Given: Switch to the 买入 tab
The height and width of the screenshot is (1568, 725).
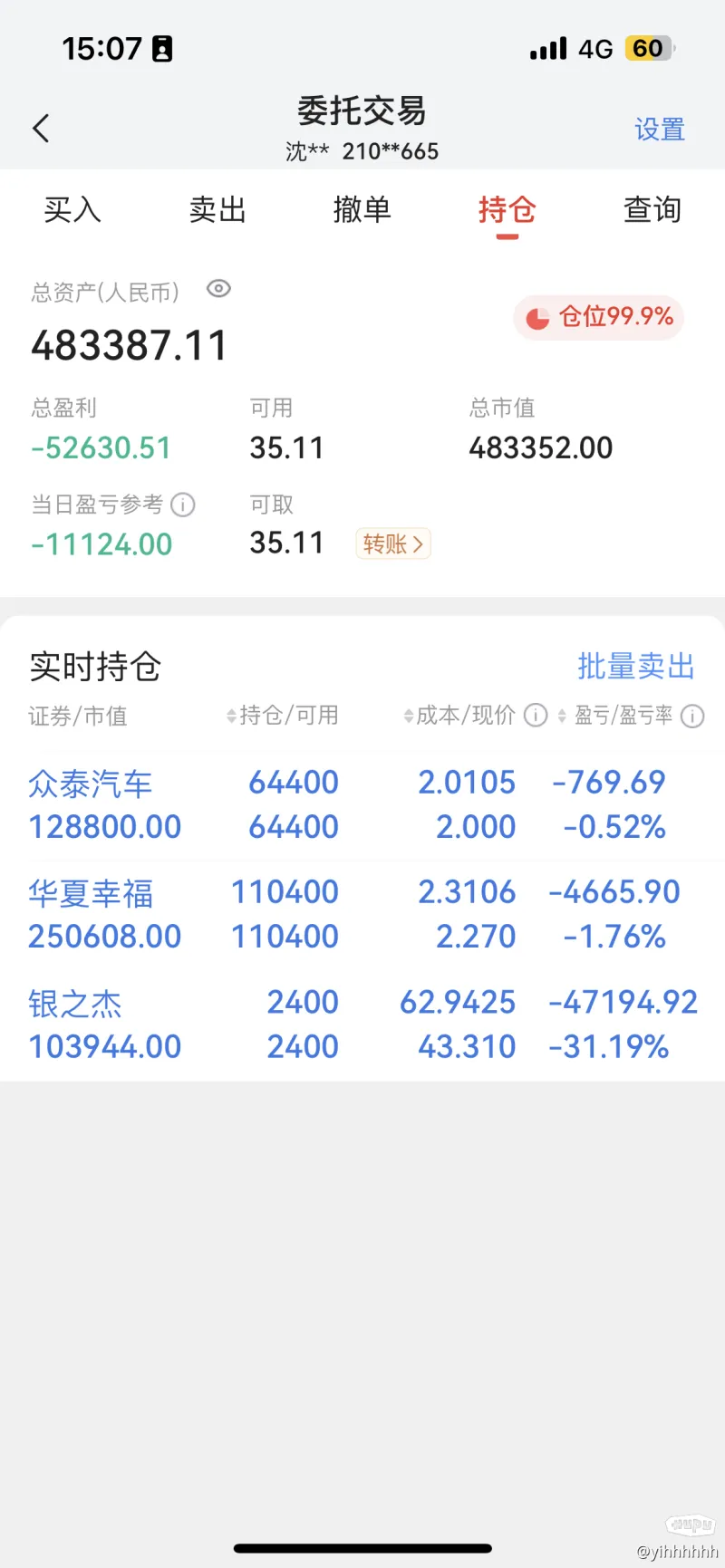Looking at the screenshot, I should (72, 210).
